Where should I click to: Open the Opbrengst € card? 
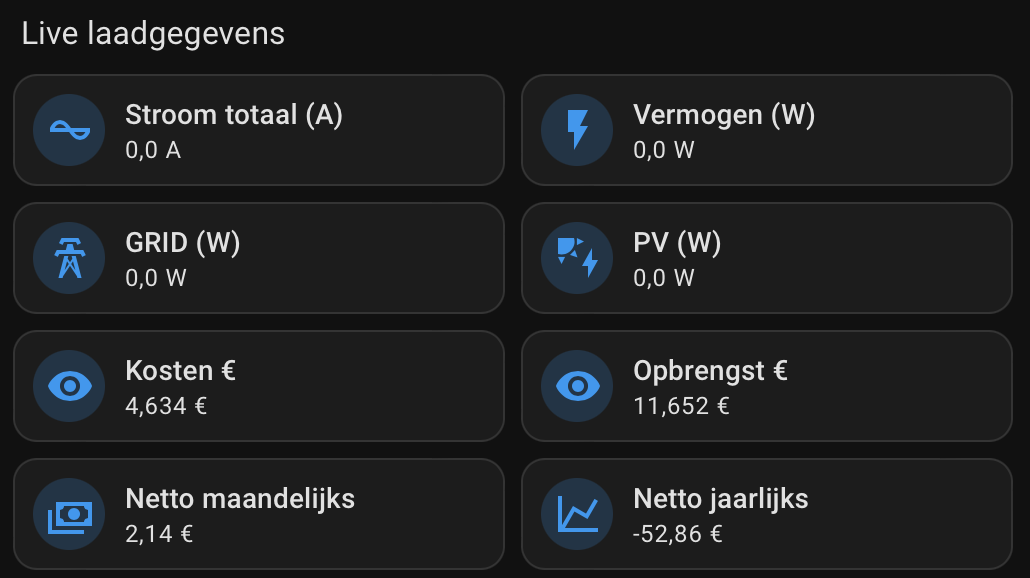point(766,386)
